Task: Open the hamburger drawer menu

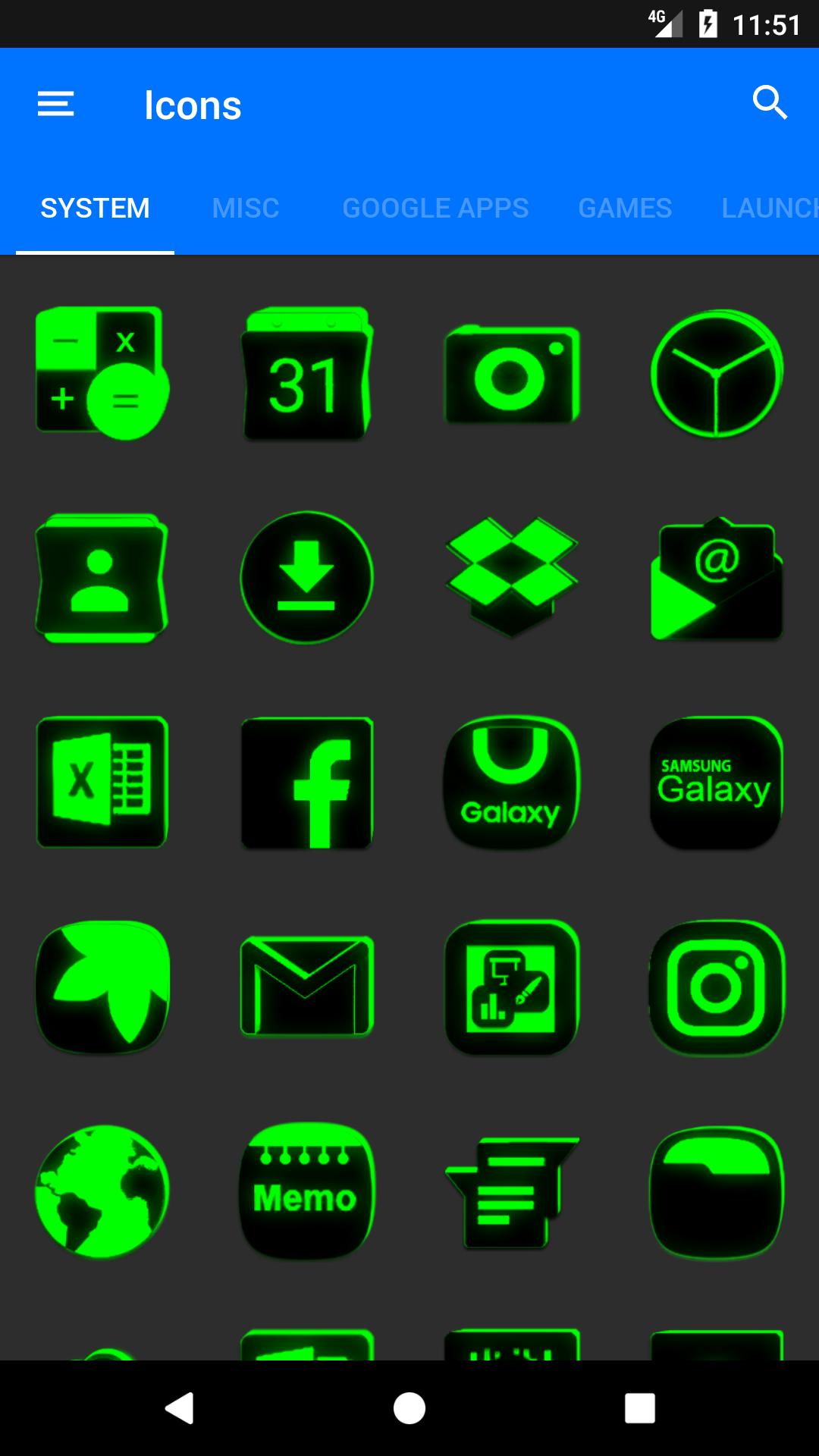Action: click(56, 104)
